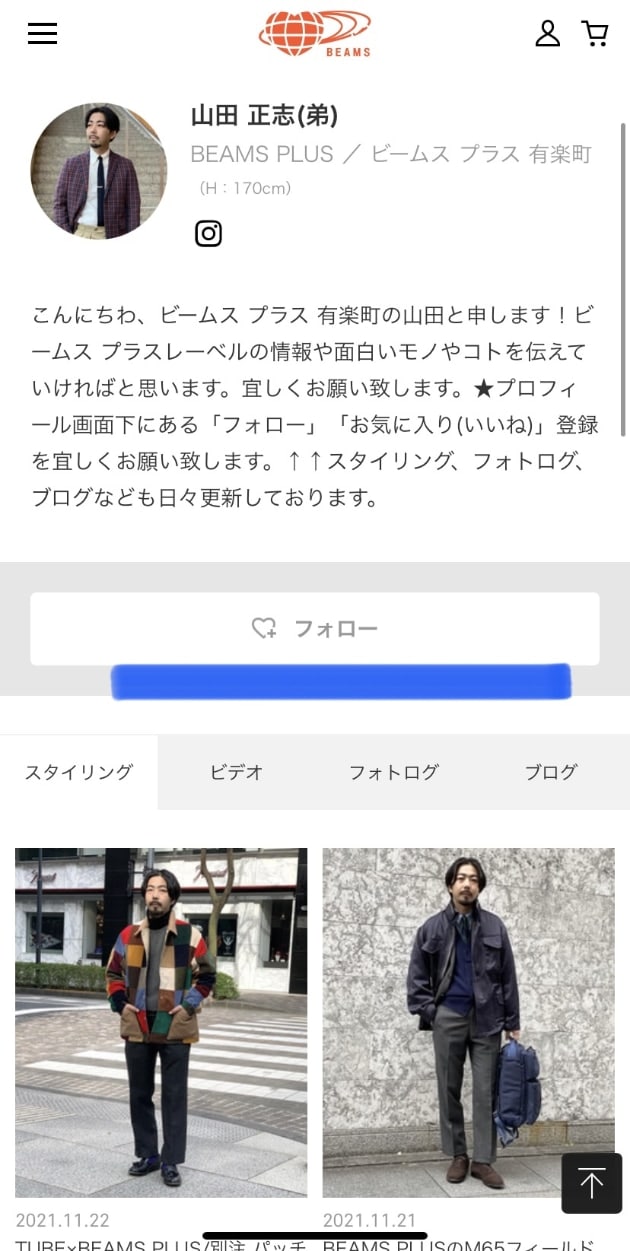Open the account profile icon
The width and height of the screenshot is (630, 1251).
pyautogui.click(x=547, y=34)
